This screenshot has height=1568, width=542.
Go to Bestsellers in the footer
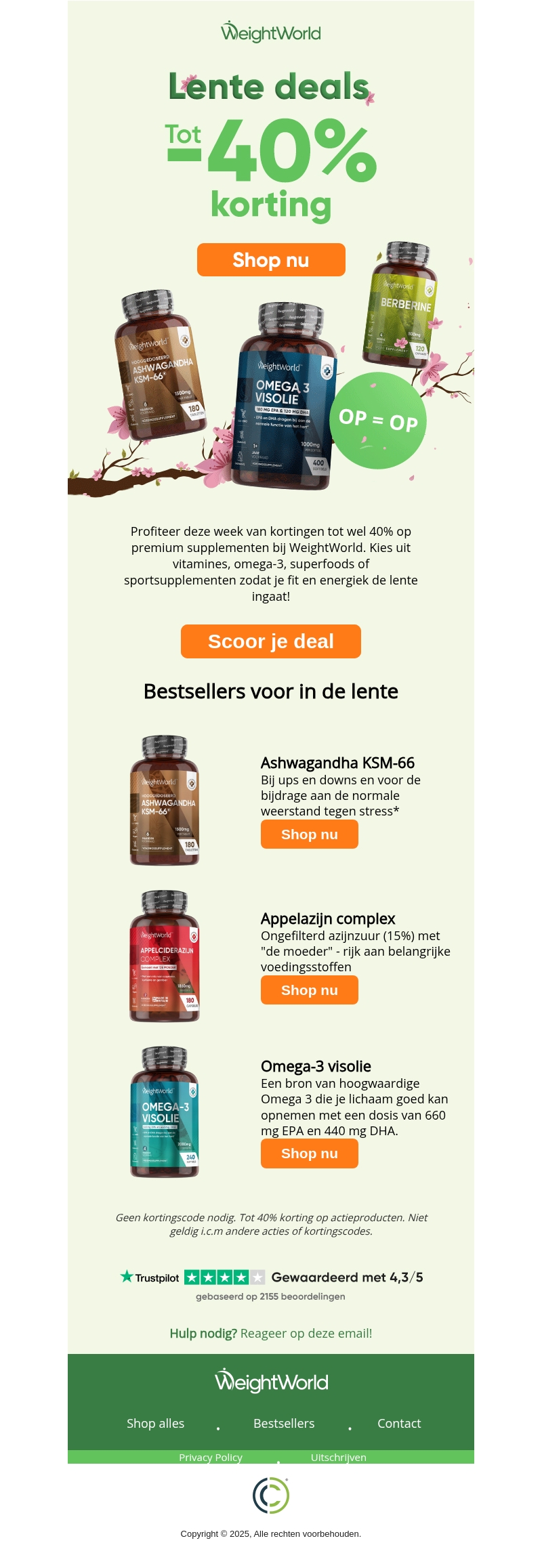click(x=284, y=1423)
